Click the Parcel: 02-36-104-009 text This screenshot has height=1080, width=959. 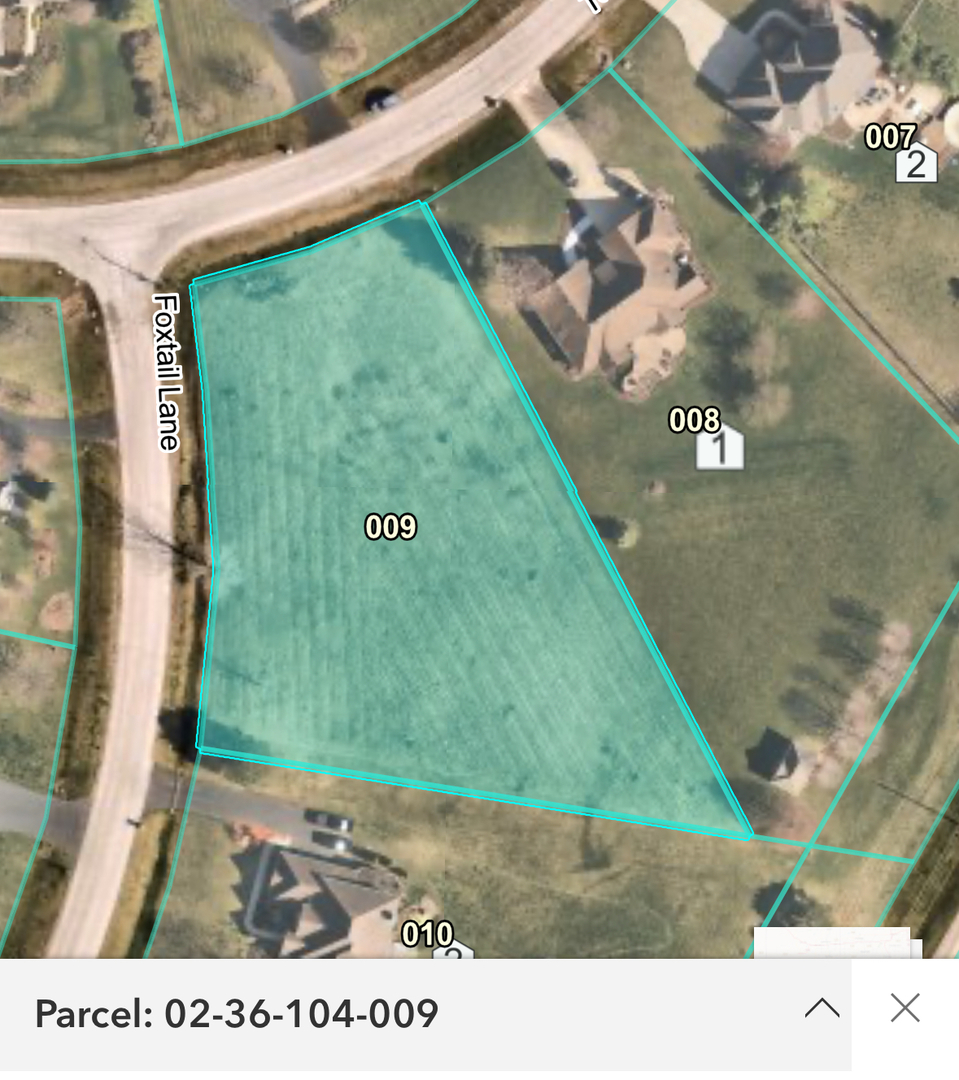235,1013
